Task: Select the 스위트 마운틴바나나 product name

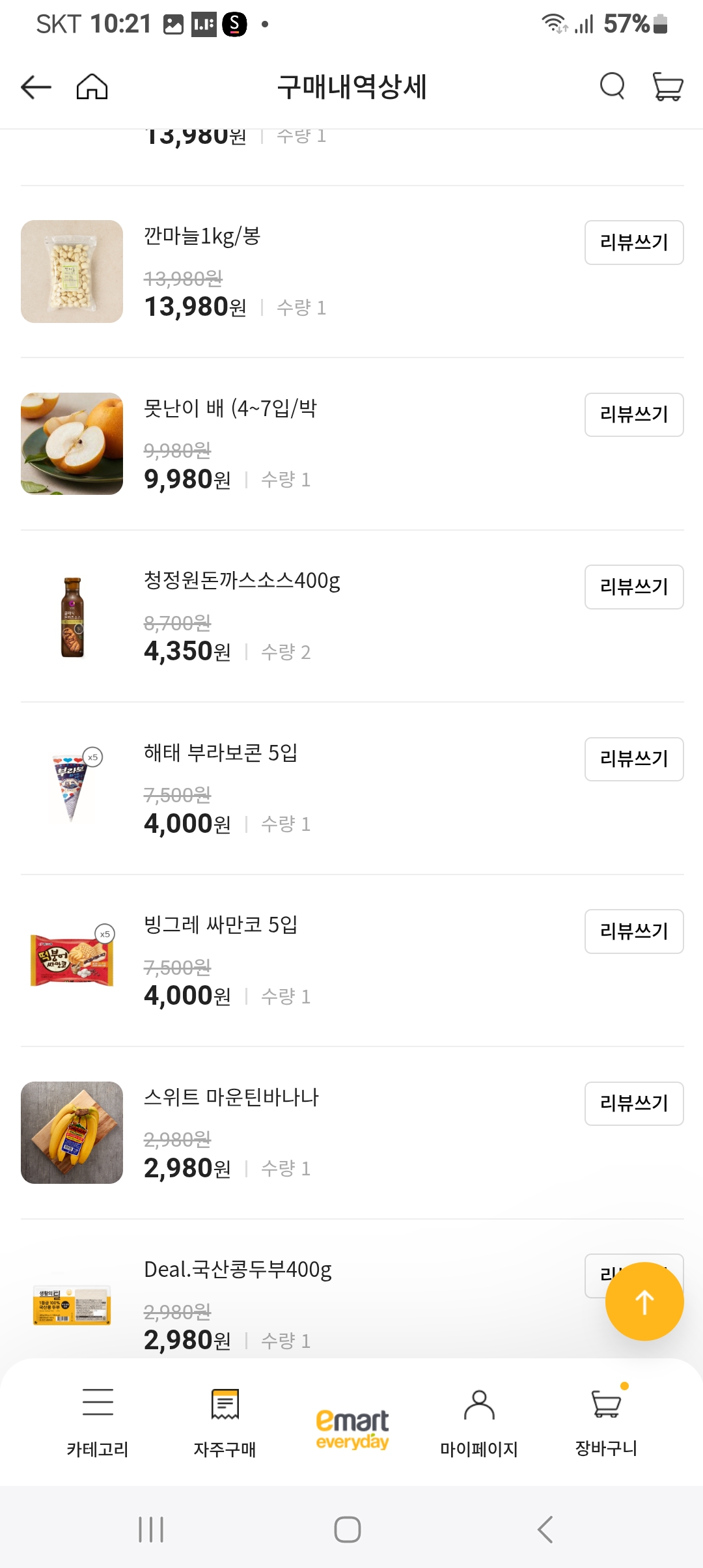Action: click(x=232, y=1097)
